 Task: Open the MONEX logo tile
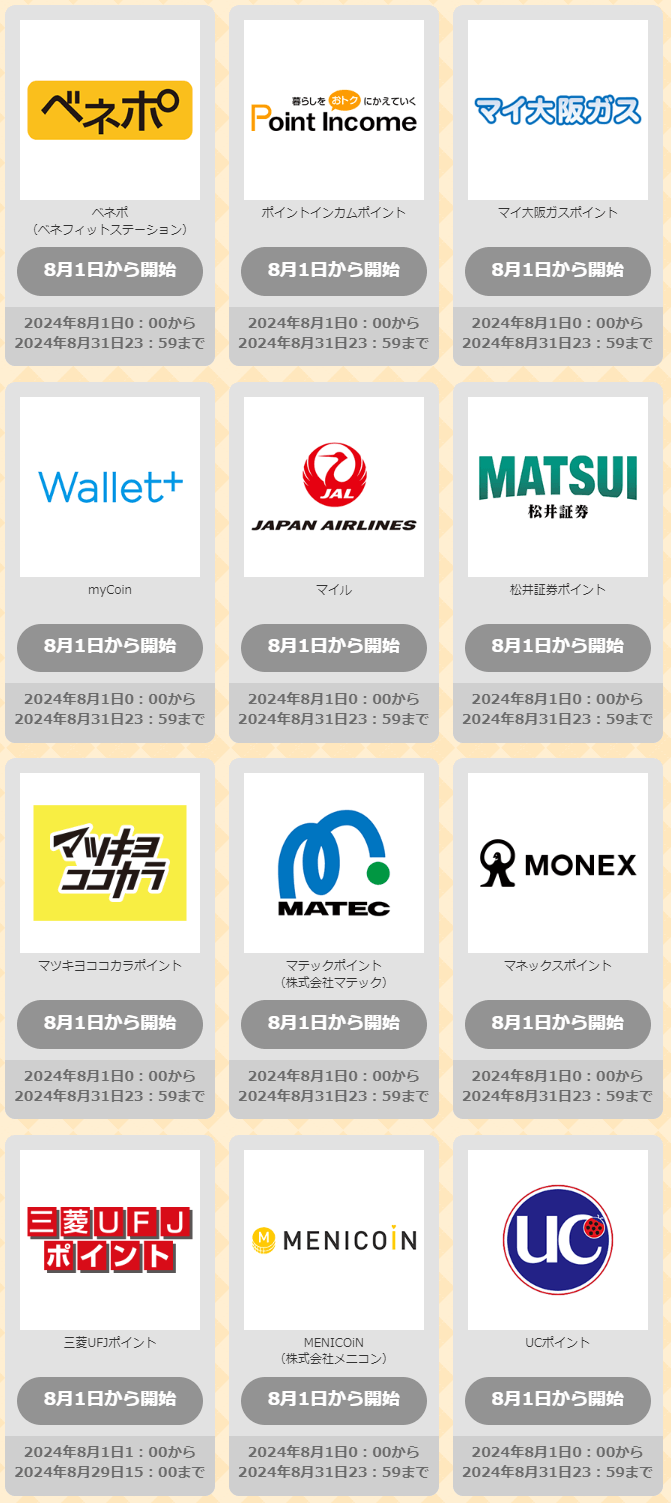(x=558, y=863)
